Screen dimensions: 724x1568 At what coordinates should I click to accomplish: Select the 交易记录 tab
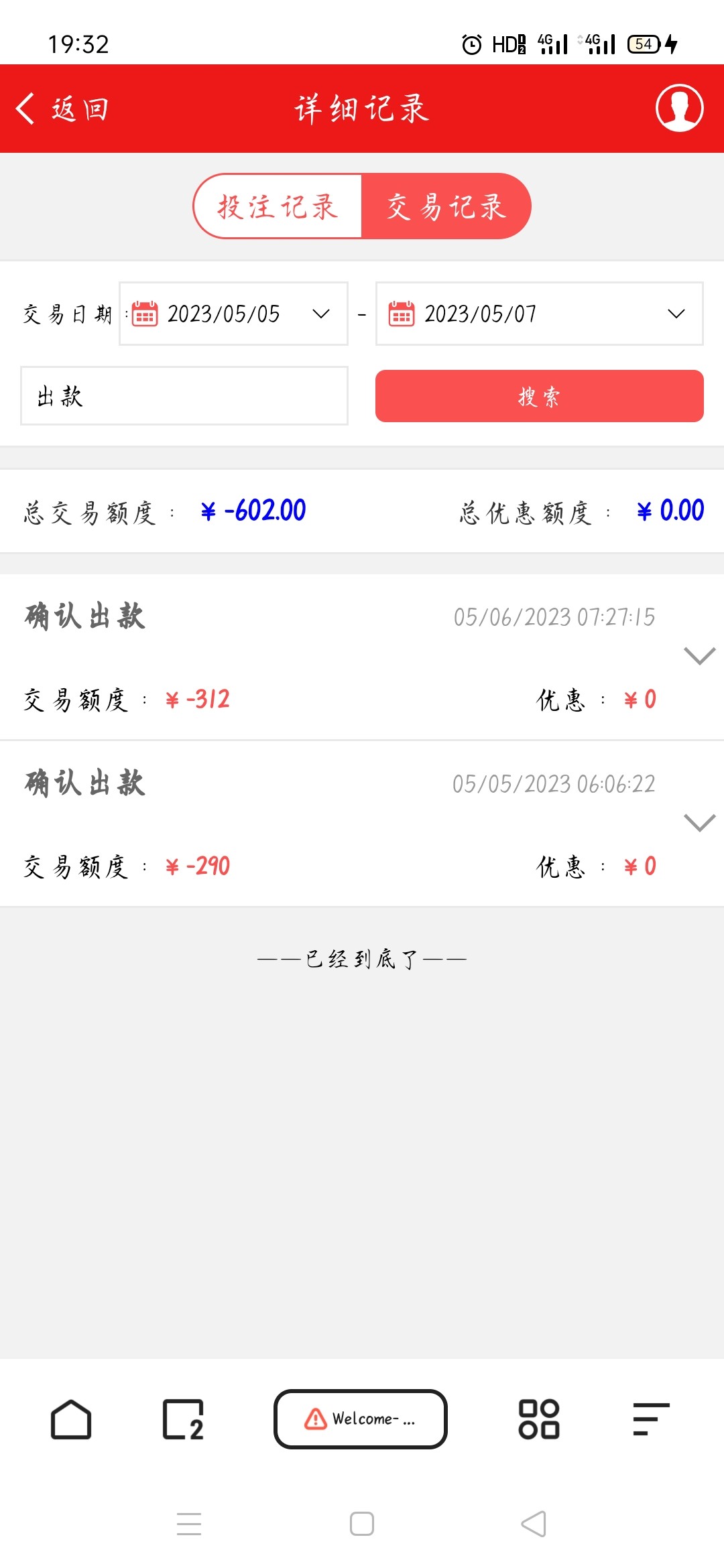click(x=447, y=206)
